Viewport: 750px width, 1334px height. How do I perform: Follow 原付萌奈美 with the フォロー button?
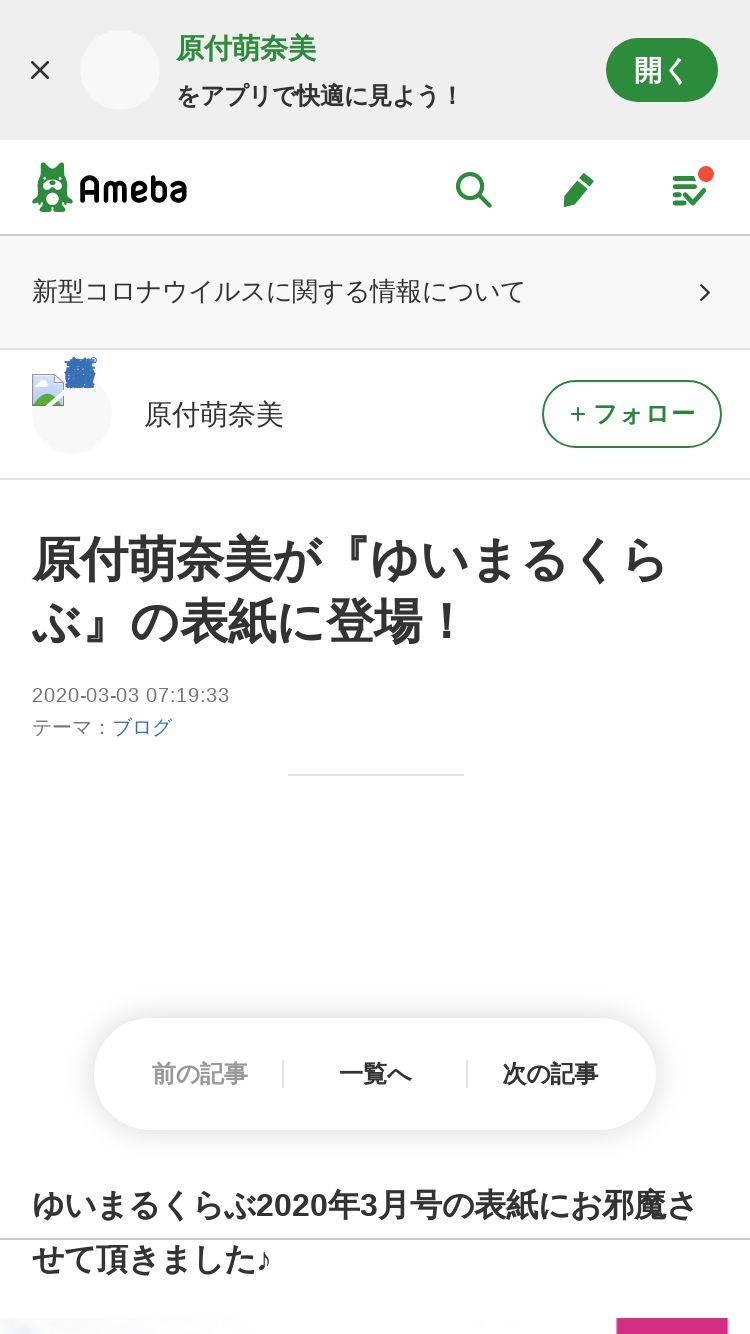coord(631,414)
